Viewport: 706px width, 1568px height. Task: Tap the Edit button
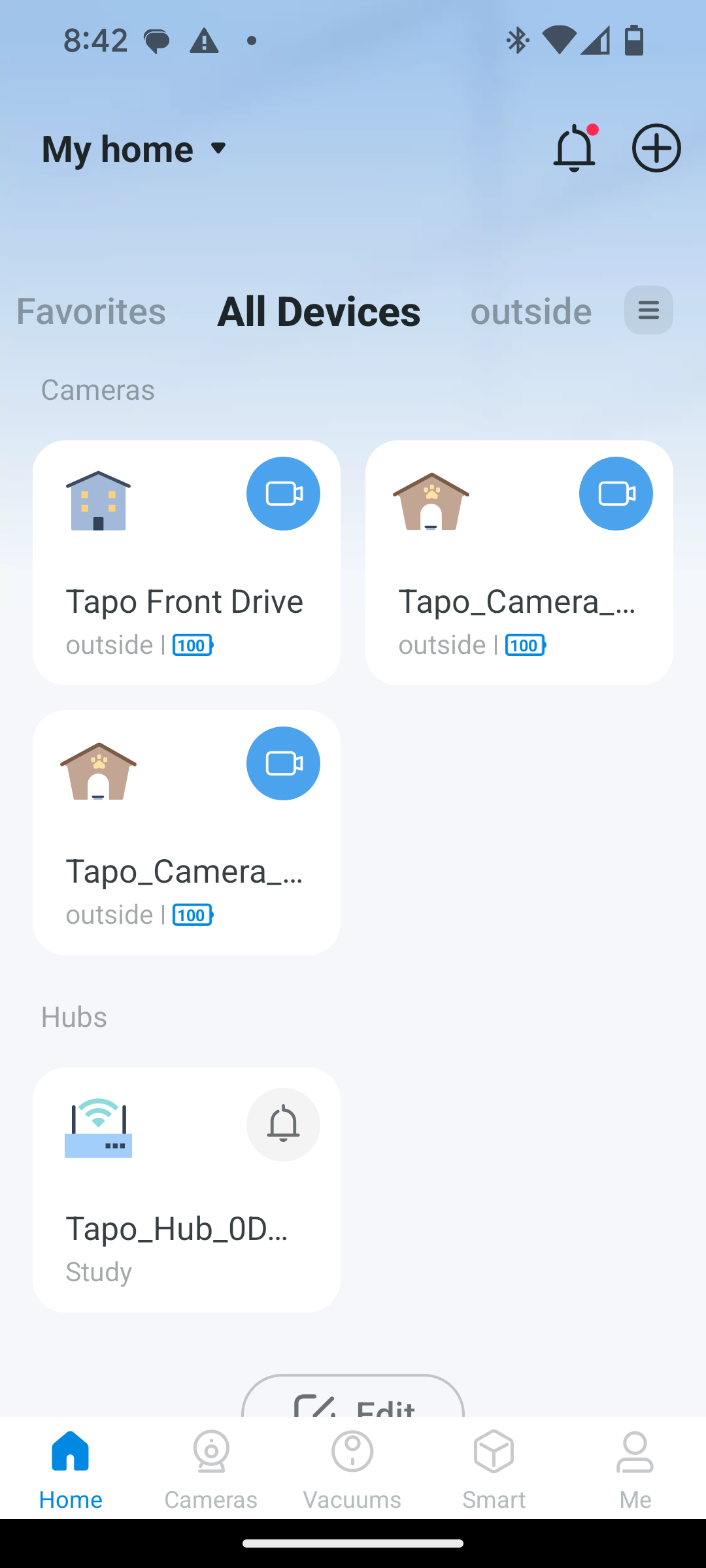pyautogui.click(x=353, y=1397)
